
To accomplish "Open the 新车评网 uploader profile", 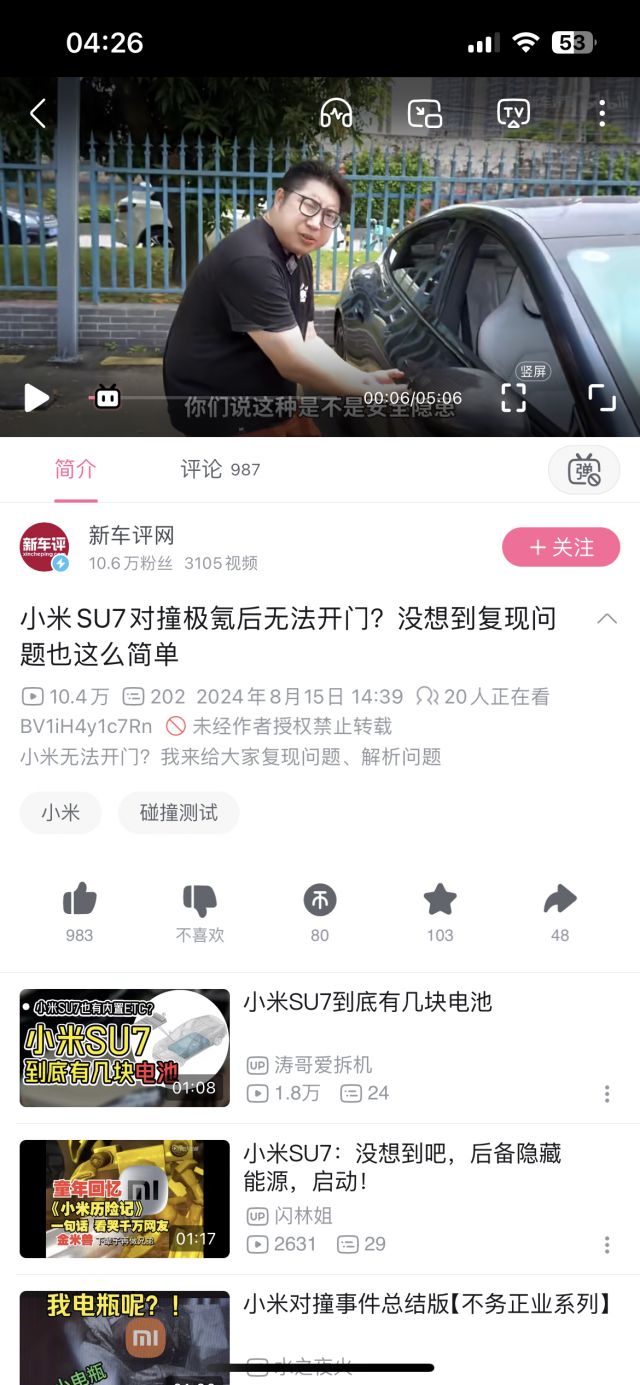I will 45,547.
